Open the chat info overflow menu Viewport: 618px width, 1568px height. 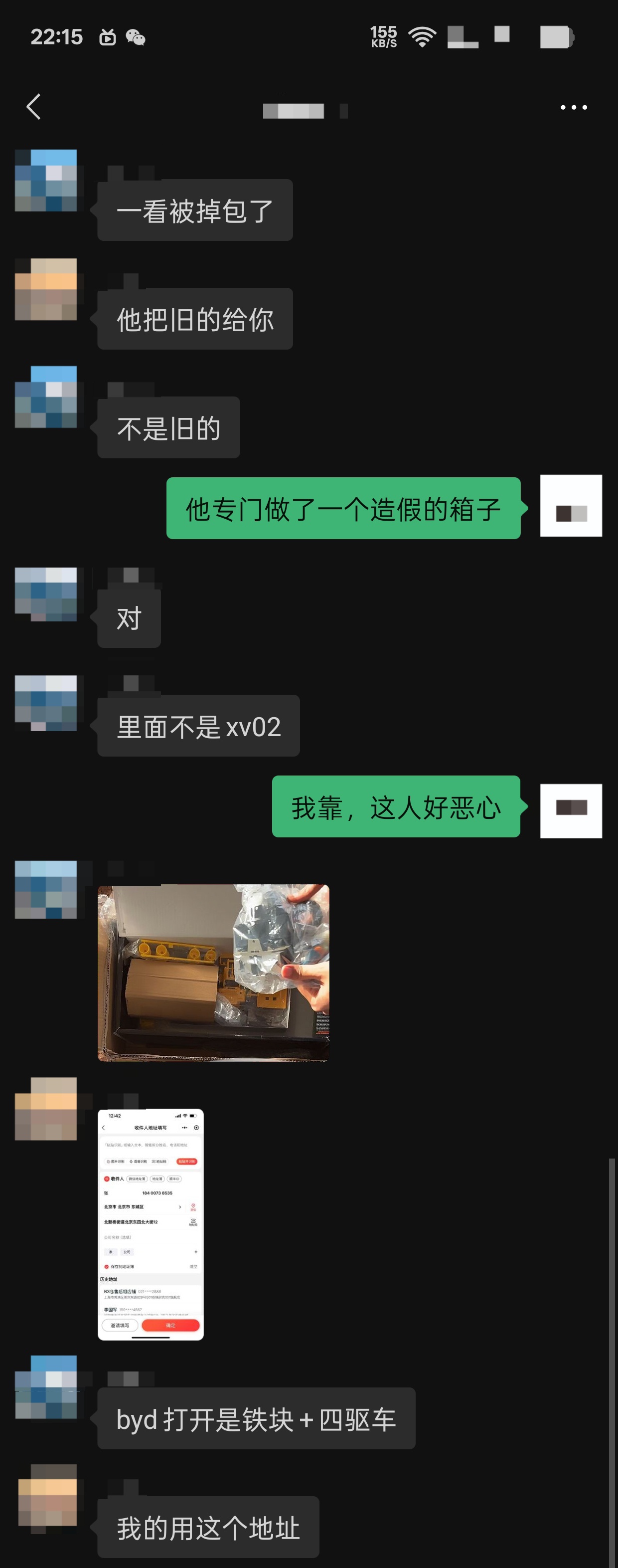573,107
